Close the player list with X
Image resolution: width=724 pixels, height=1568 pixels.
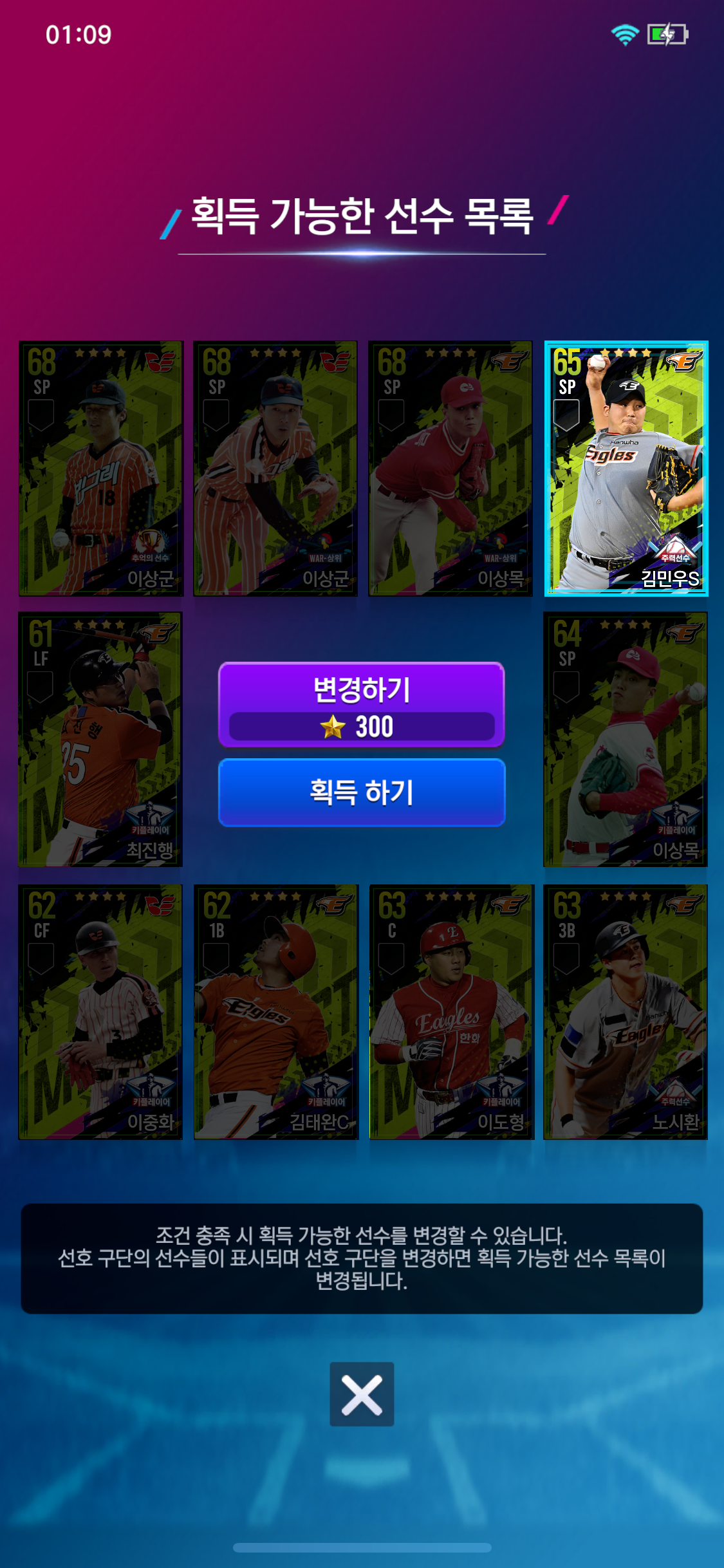362,1394
